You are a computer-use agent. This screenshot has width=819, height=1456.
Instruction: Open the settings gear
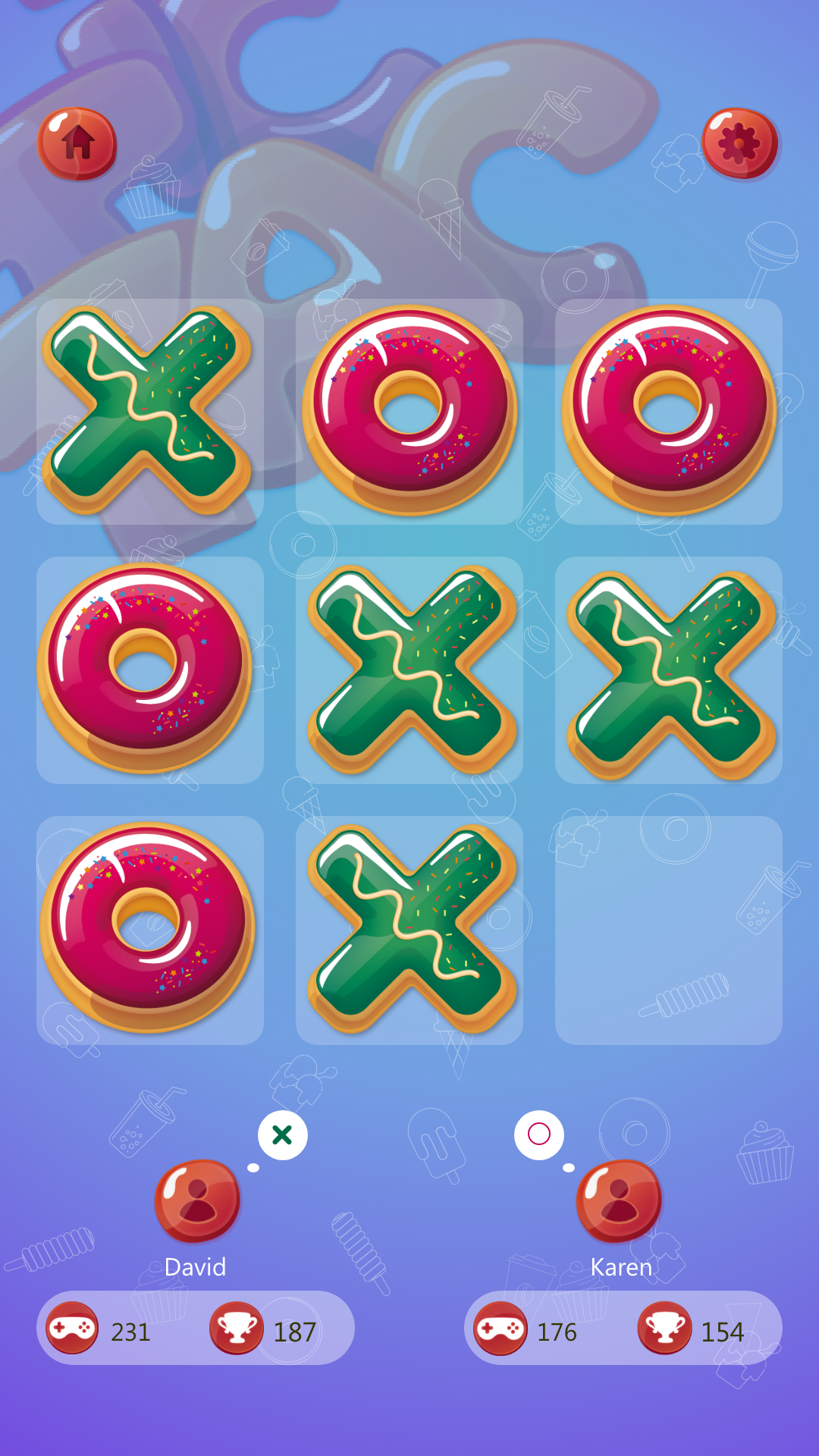[739, 143]
